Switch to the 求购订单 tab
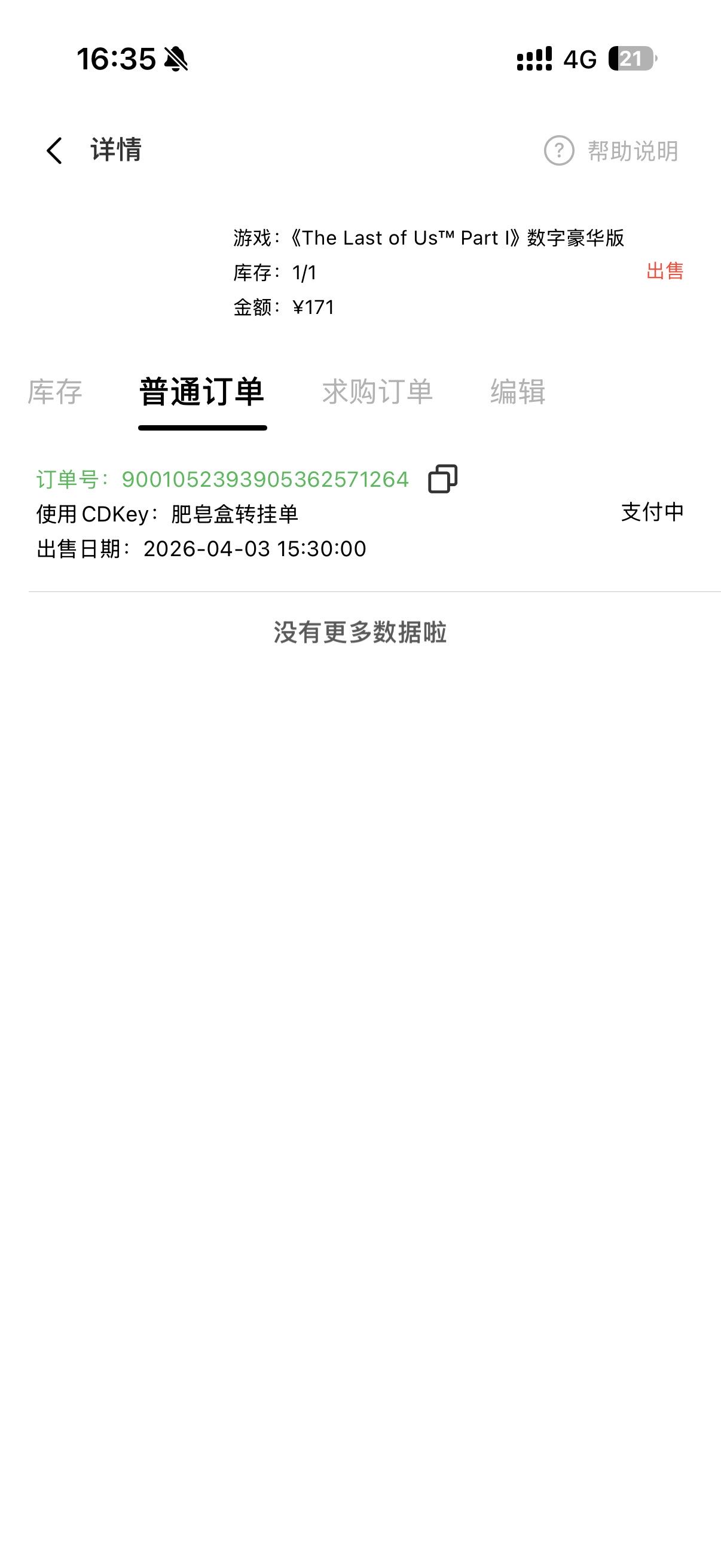 377,392
